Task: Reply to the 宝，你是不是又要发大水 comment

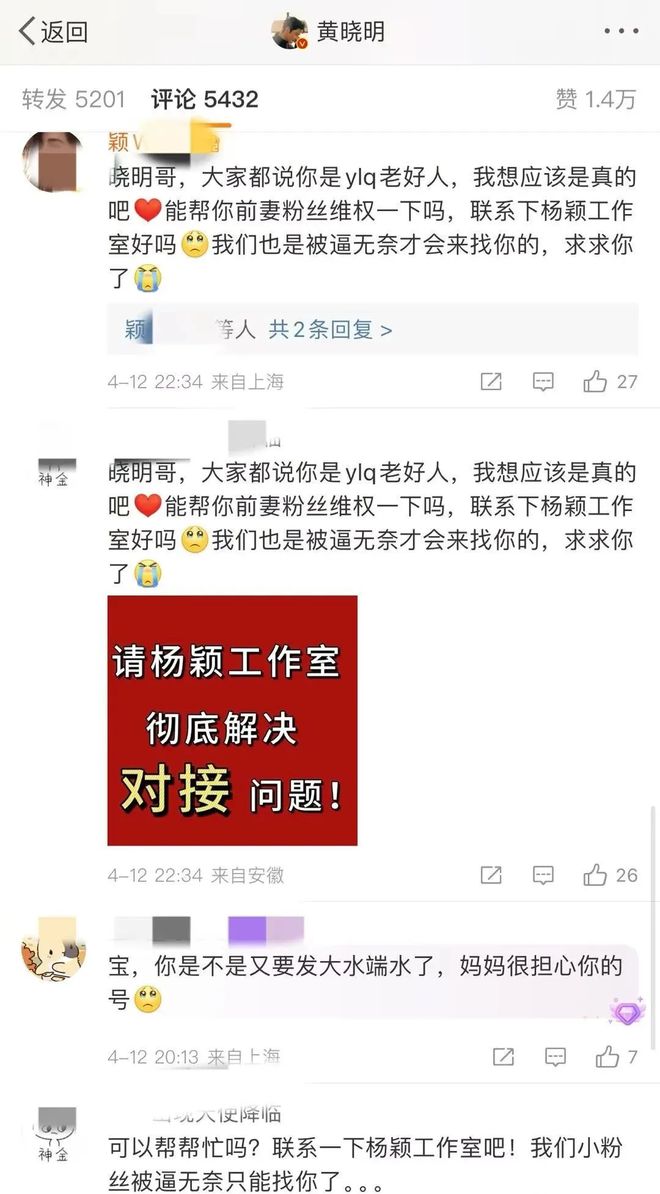Action: point(555,1057)
